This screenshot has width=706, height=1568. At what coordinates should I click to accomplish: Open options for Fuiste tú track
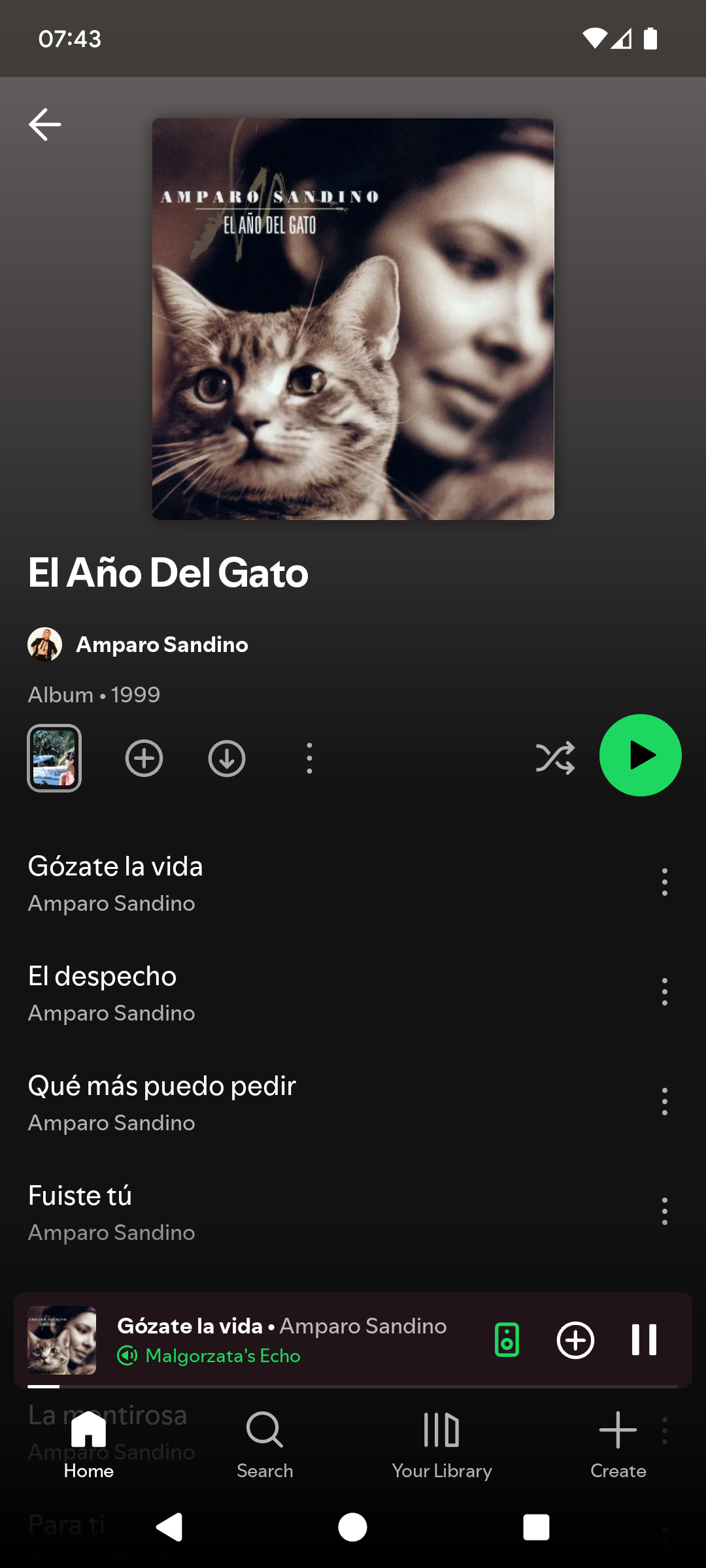[664, 1211]
